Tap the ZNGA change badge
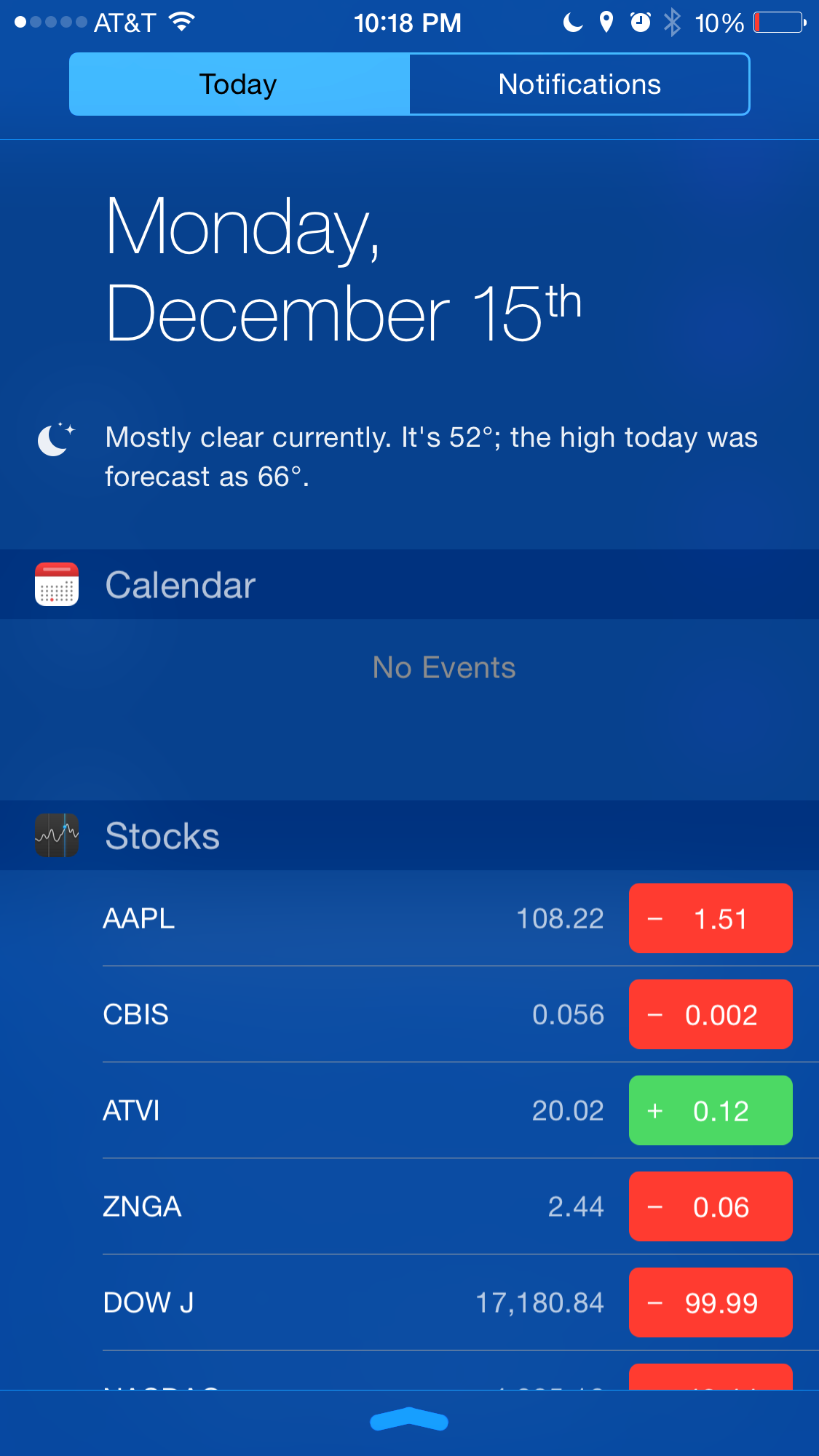819x1456 pixels. pyautogui.click(x=710, y=1206)
